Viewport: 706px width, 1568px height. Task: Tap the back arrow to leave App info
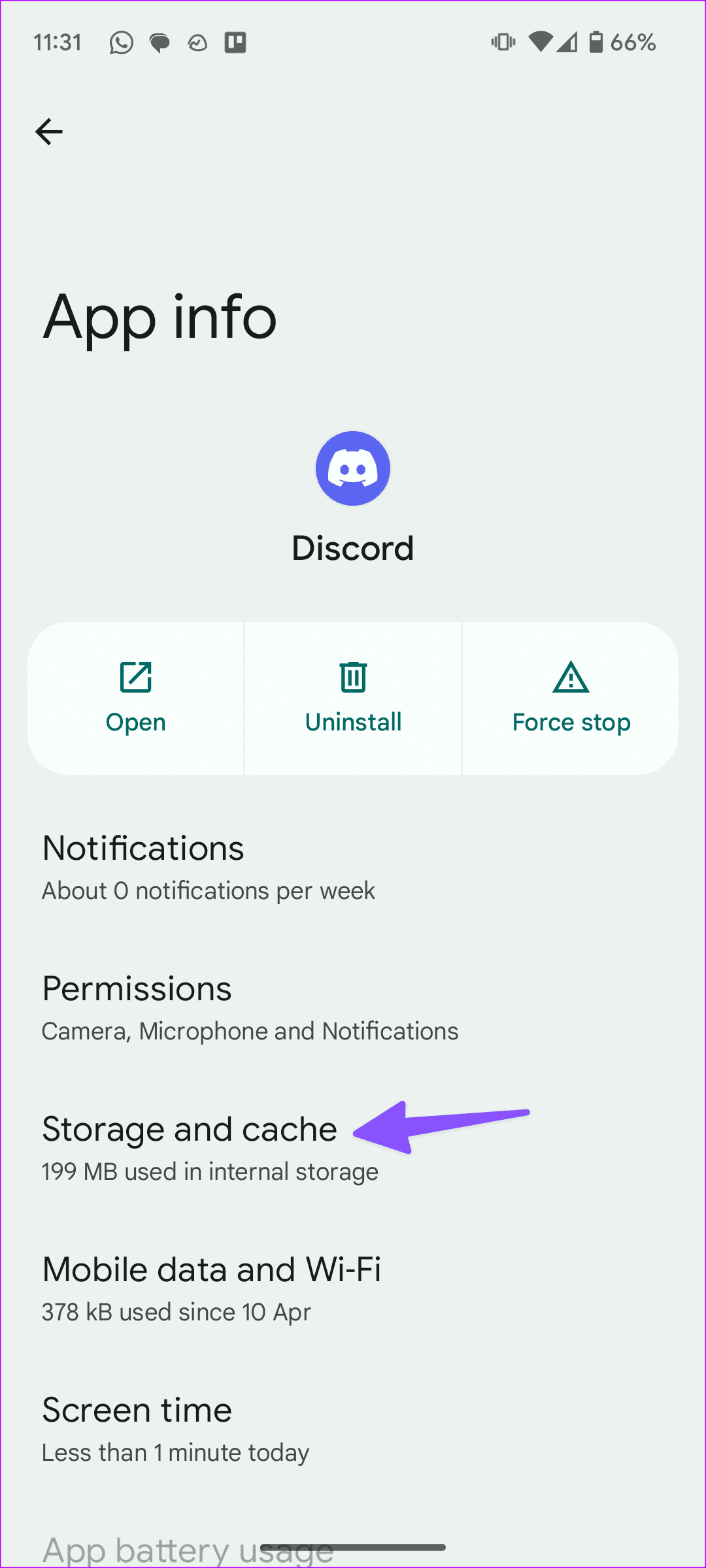[49, 131]
